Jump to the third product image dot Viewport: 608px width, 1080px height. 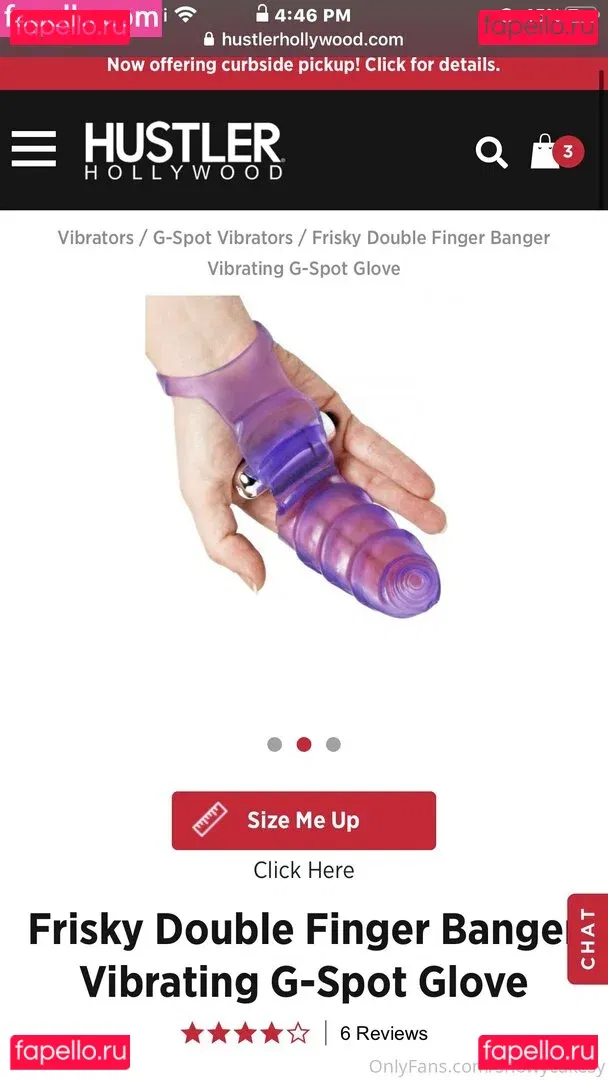(x=333, y=744)
